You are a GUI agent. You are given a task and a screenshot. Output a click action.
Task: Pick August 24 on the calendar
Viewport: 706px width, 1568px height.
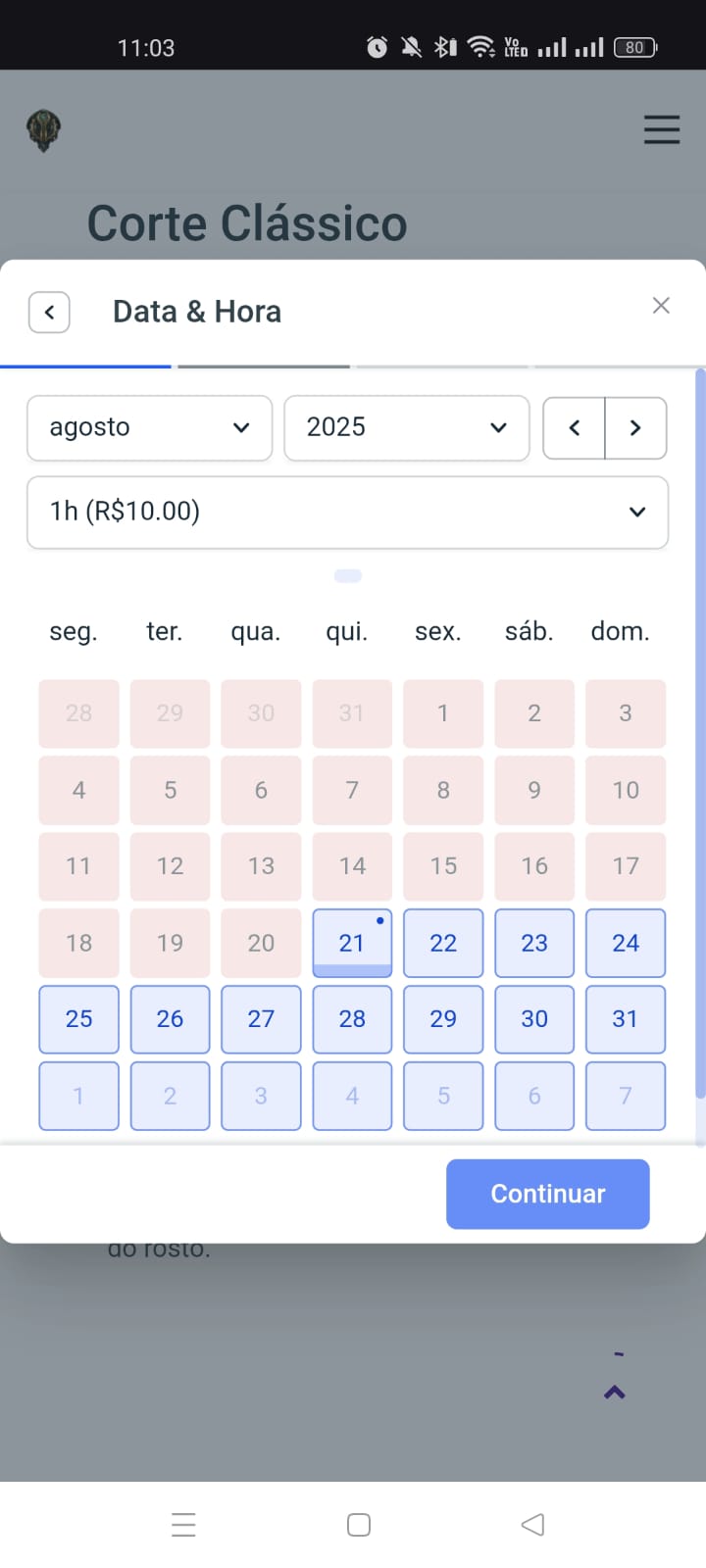point(626,943)
